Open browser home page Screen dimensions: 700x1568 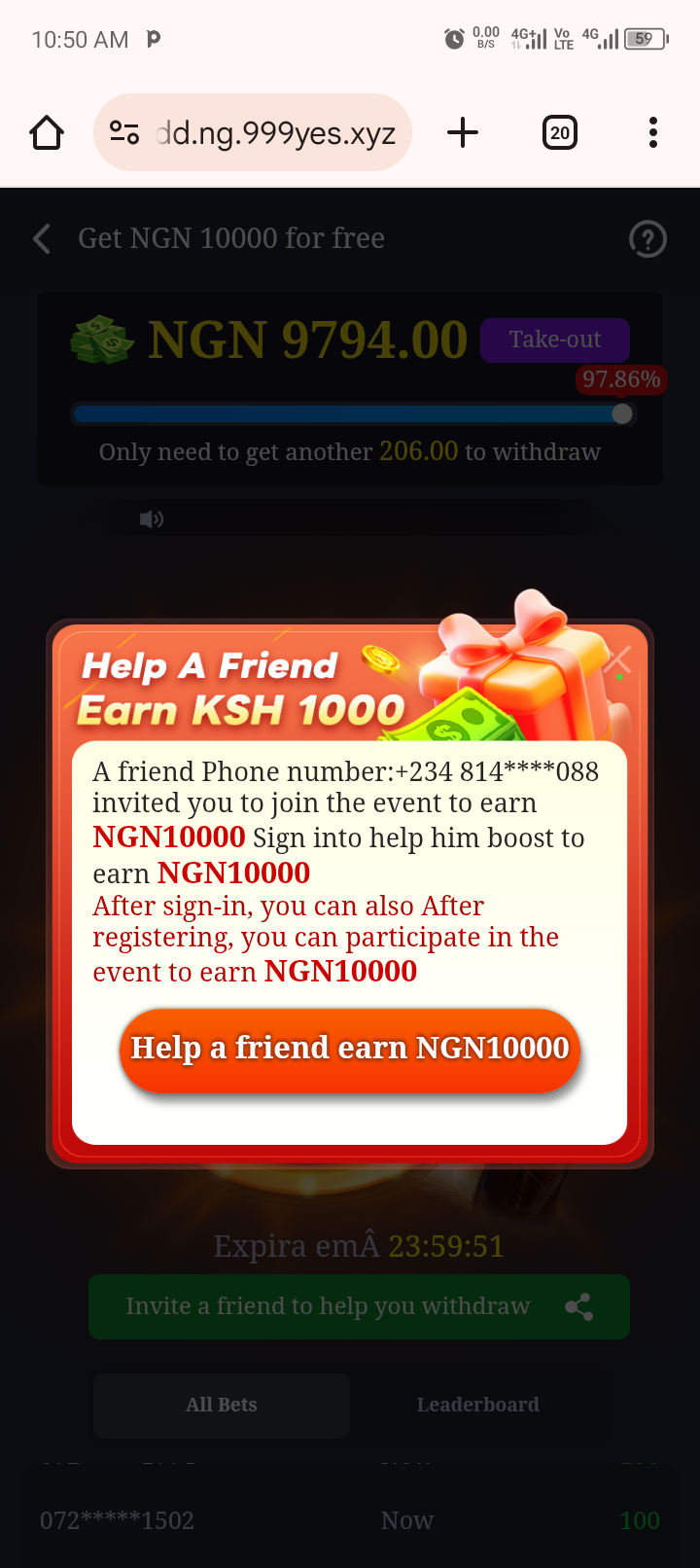tap(47, 132)
